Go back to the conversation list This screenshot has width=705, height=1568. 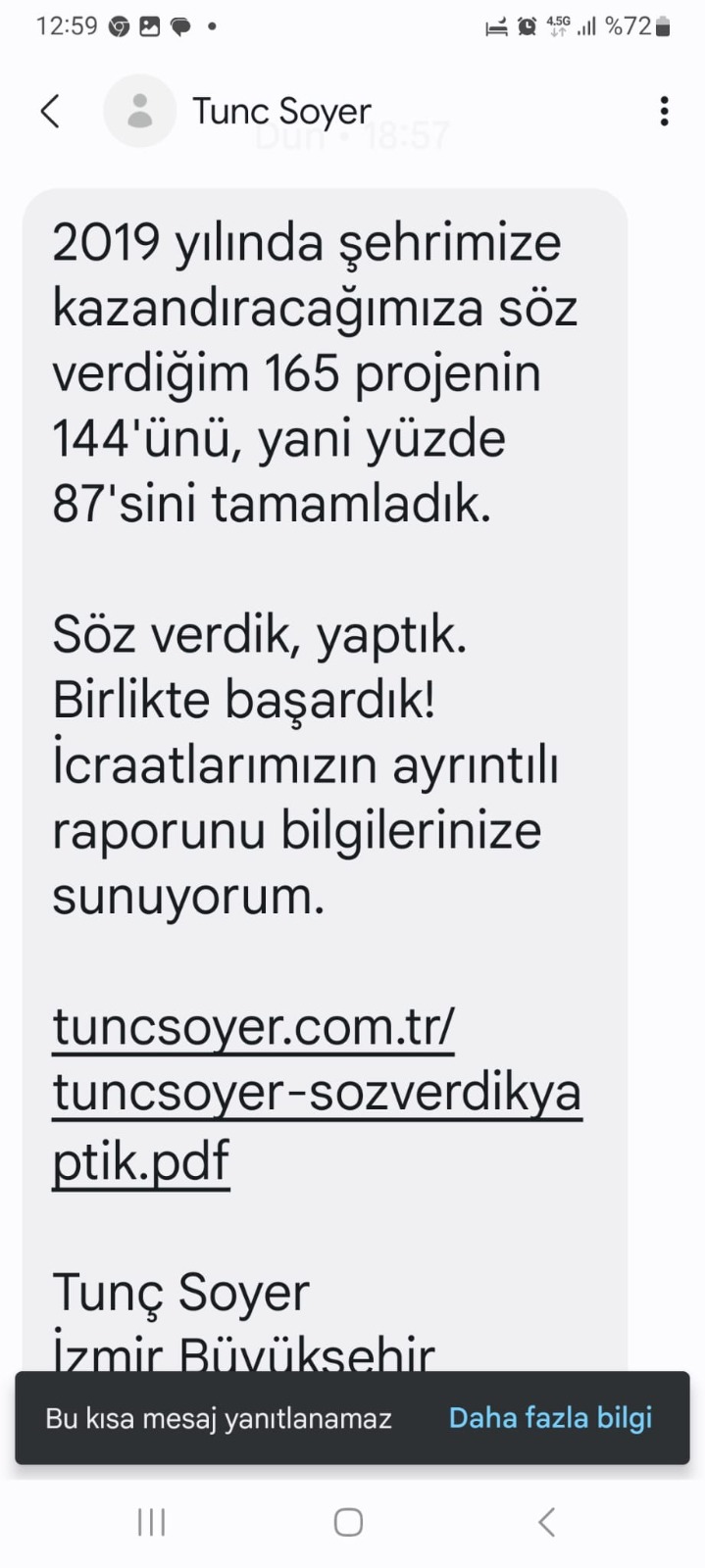point(51,112)
